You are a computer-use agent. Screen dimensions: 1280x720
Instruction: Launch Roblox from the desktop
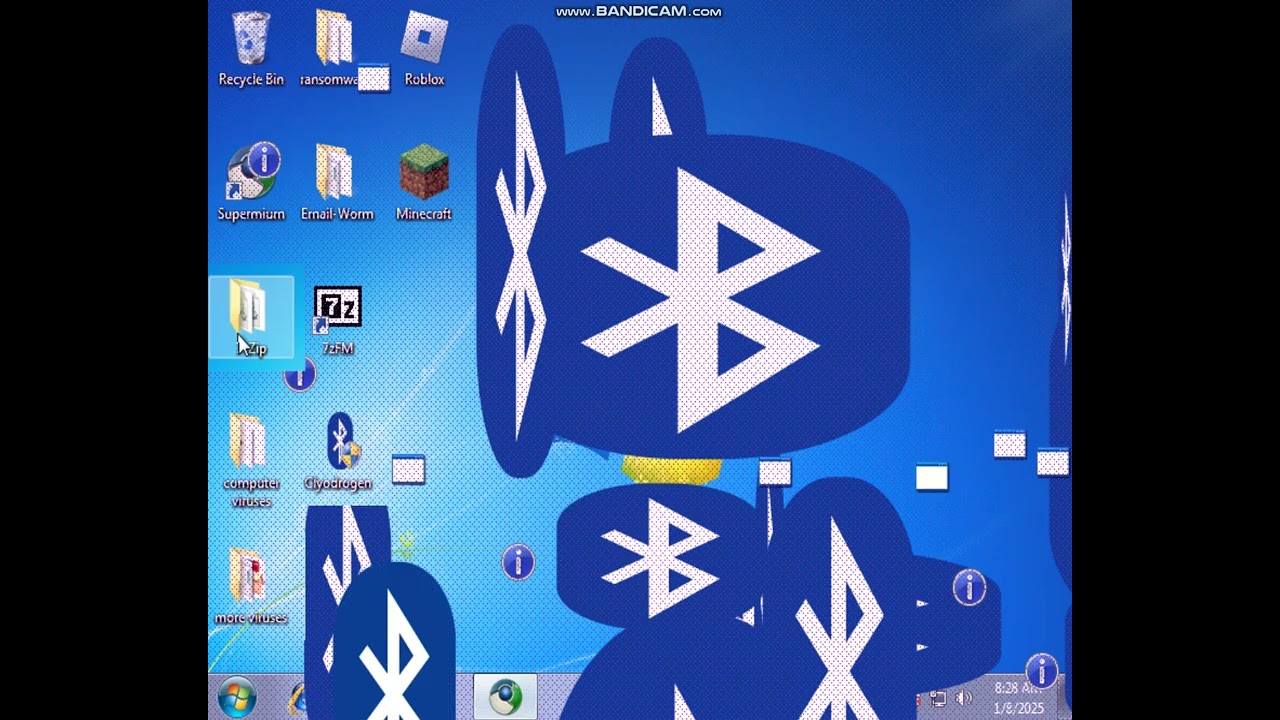(x=424, y=42)
